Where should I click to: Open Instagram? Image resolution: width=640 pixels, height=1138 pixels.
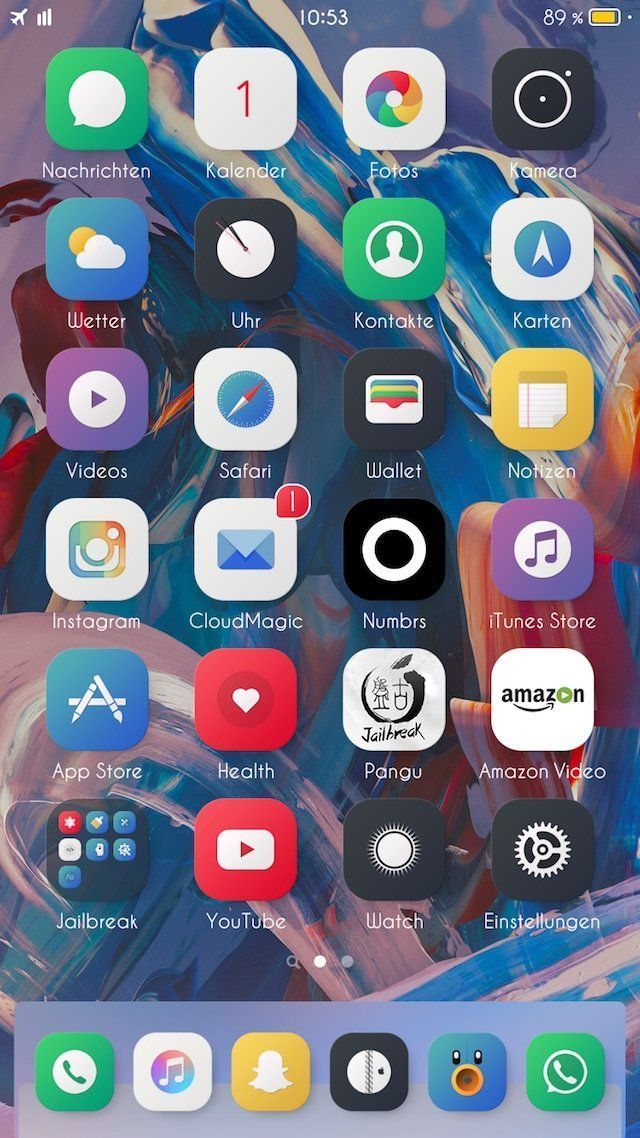click(97, 549)
